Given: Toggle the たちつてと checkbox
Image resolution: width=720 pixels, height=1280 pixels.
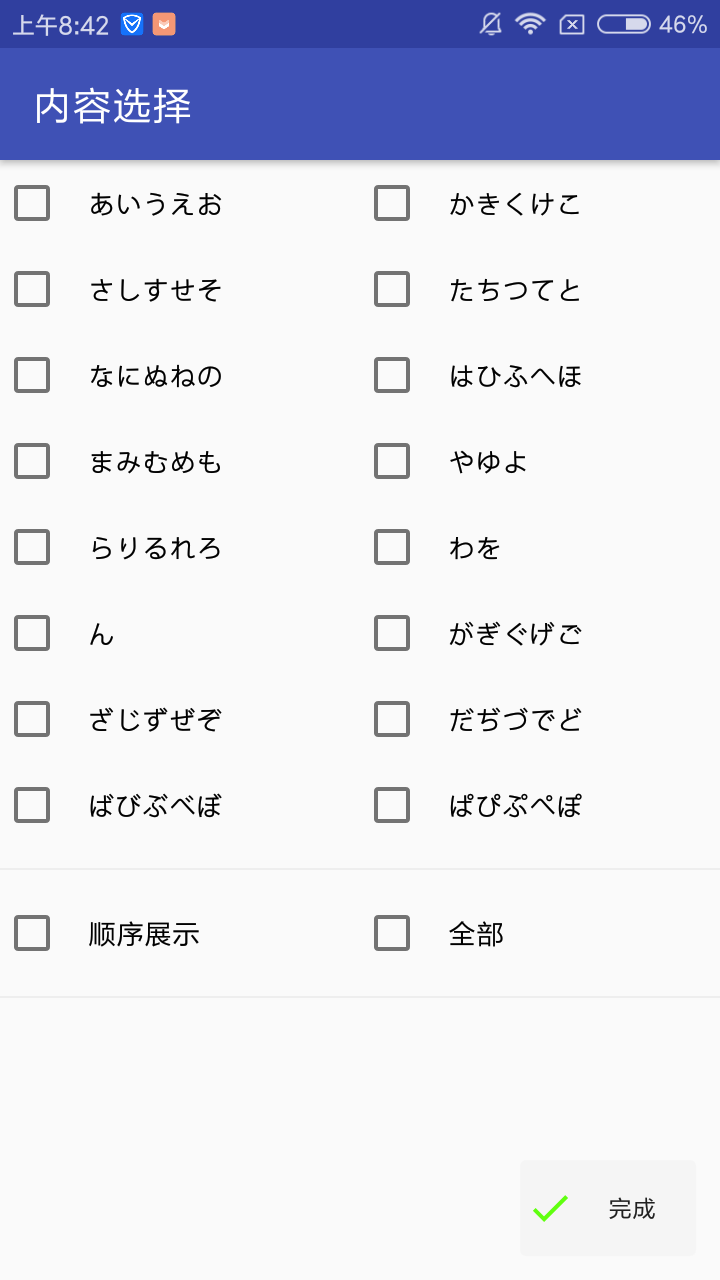Looking at the screenshot, I should (391, 289).
